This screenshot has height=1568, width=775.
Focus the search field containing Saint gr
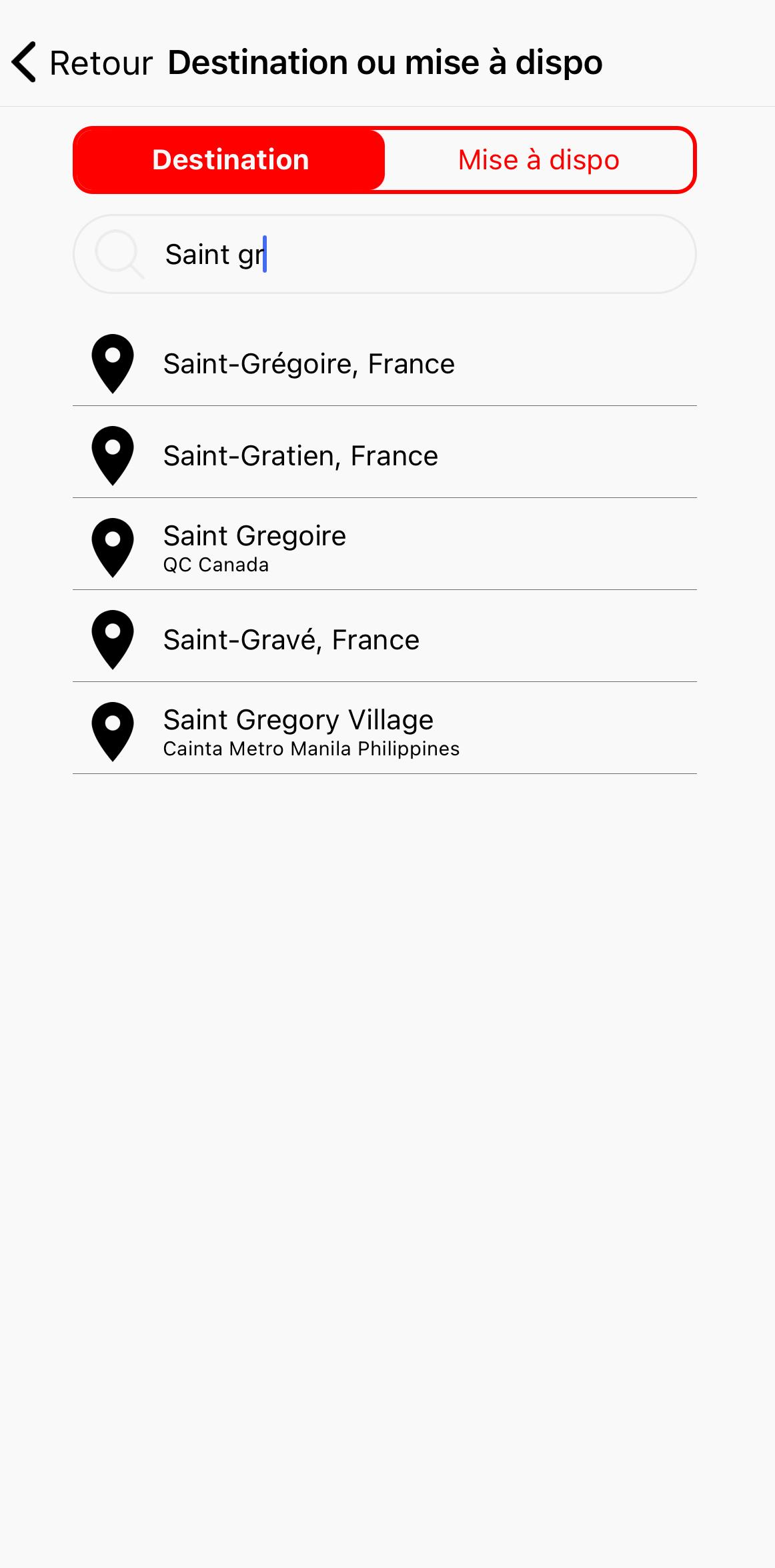385,254
